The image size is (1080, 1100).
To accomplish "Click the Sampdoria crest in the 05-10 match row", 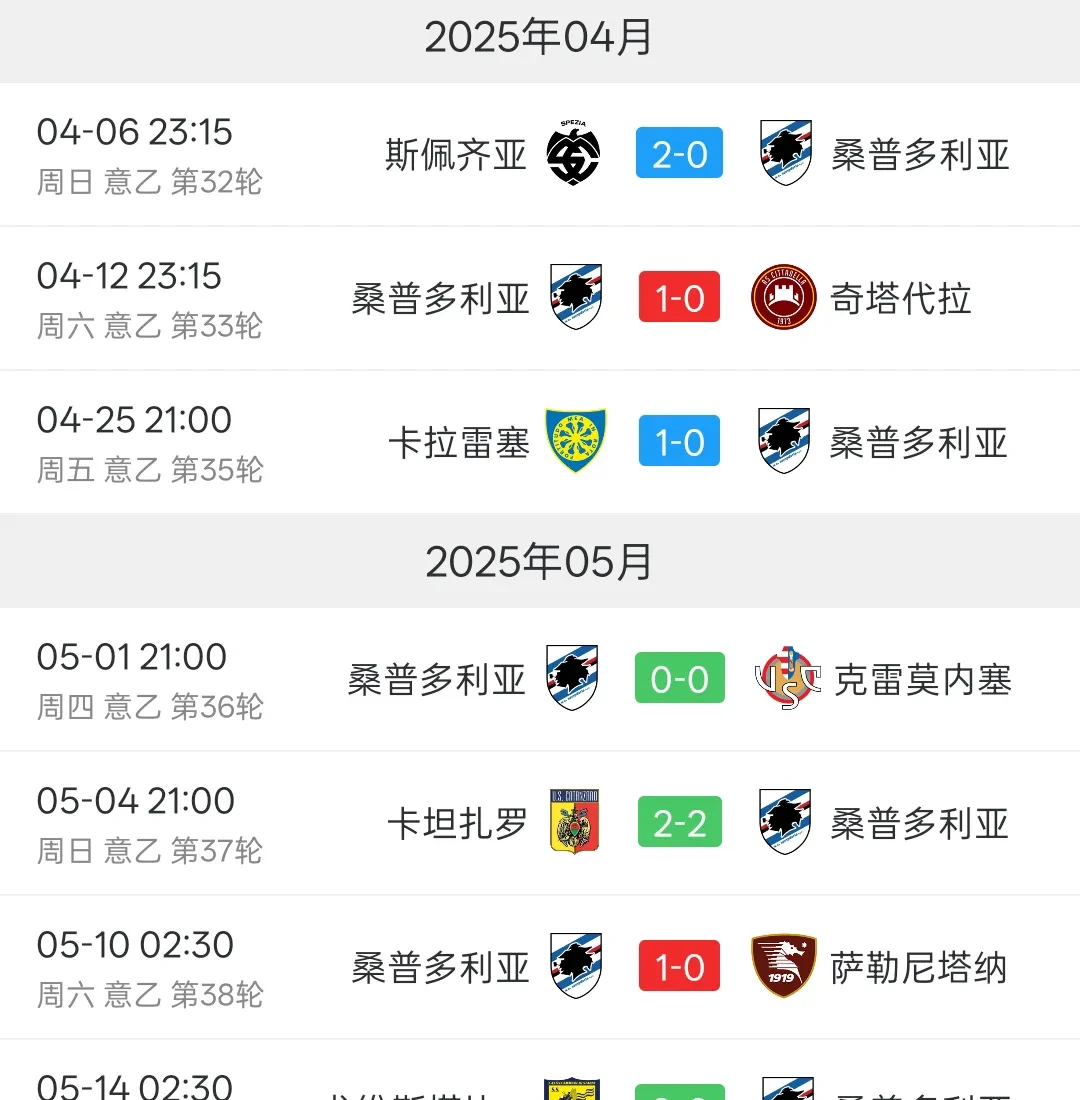I will pyautogui.click(x=573, y=966).
